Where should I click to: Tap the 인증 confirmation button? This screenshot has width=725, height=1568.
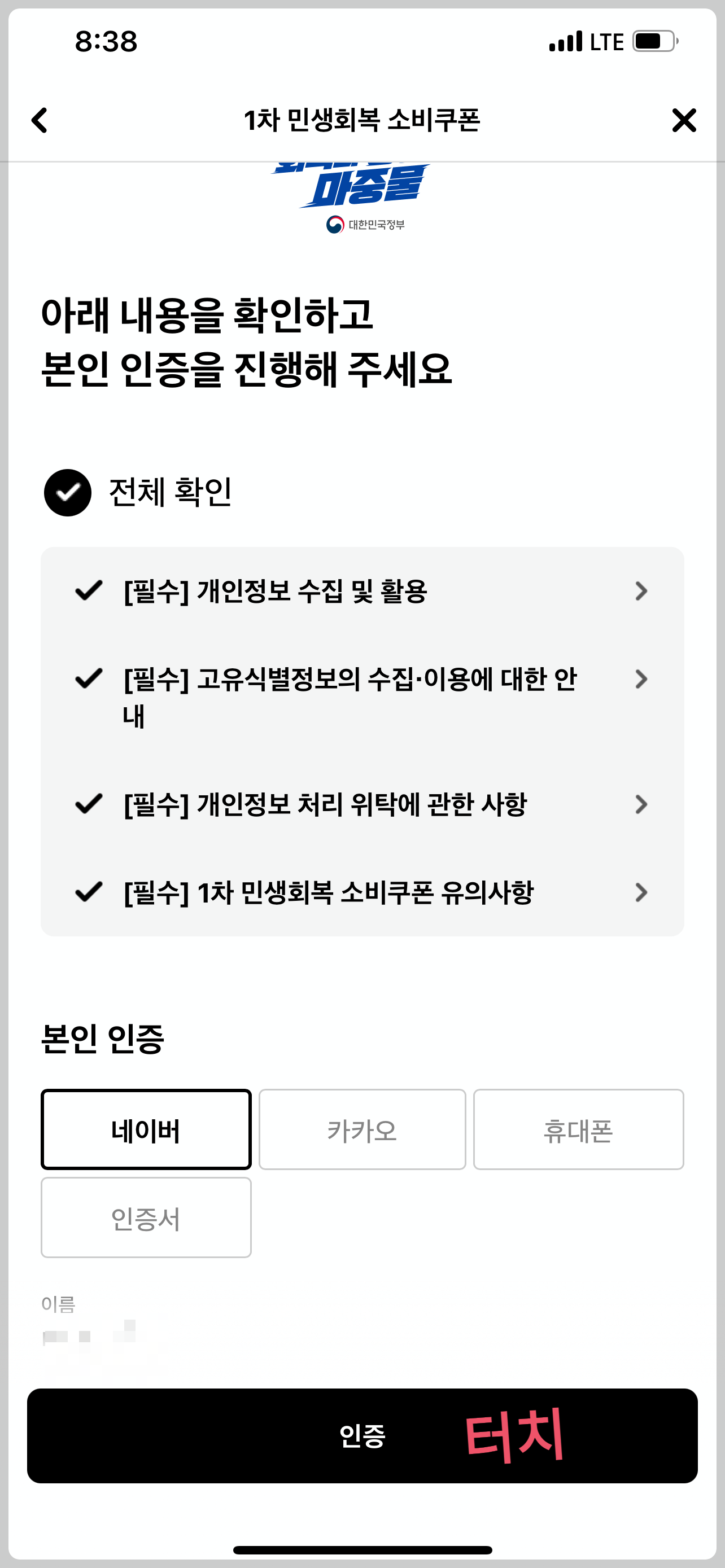[363, 1440]
